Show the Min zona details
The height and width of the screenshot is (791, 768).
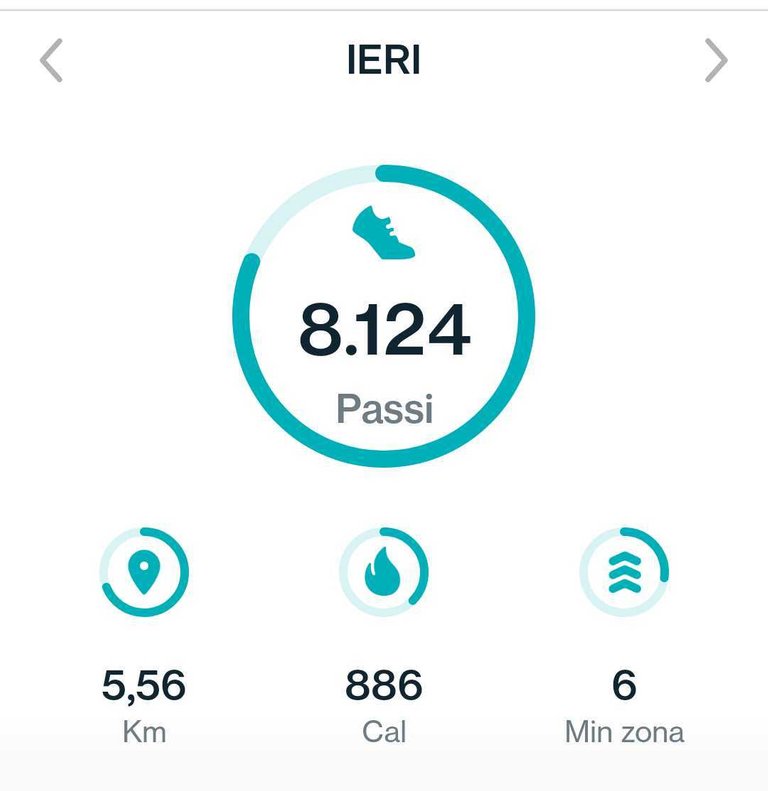[x=624, y=572]
